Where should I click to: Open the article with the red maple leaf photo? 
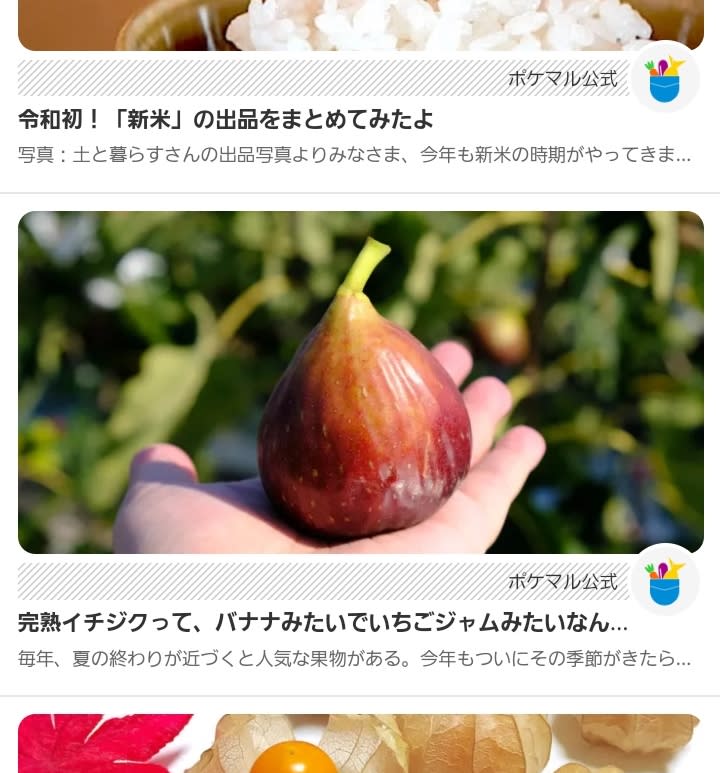pos(360,745)
